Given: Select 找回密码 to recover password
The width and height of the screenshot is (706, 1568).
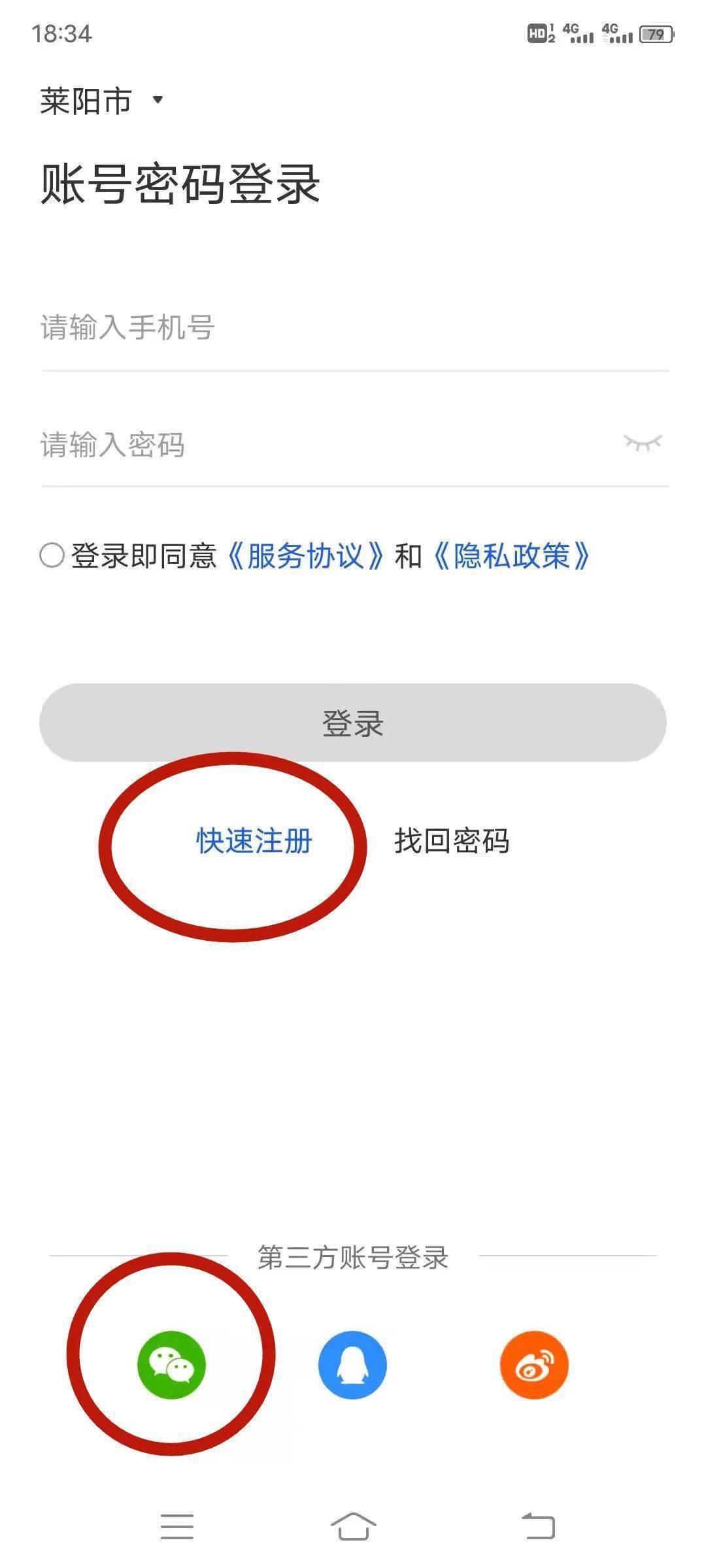Looking at the screenshot, I should [452, 841].
